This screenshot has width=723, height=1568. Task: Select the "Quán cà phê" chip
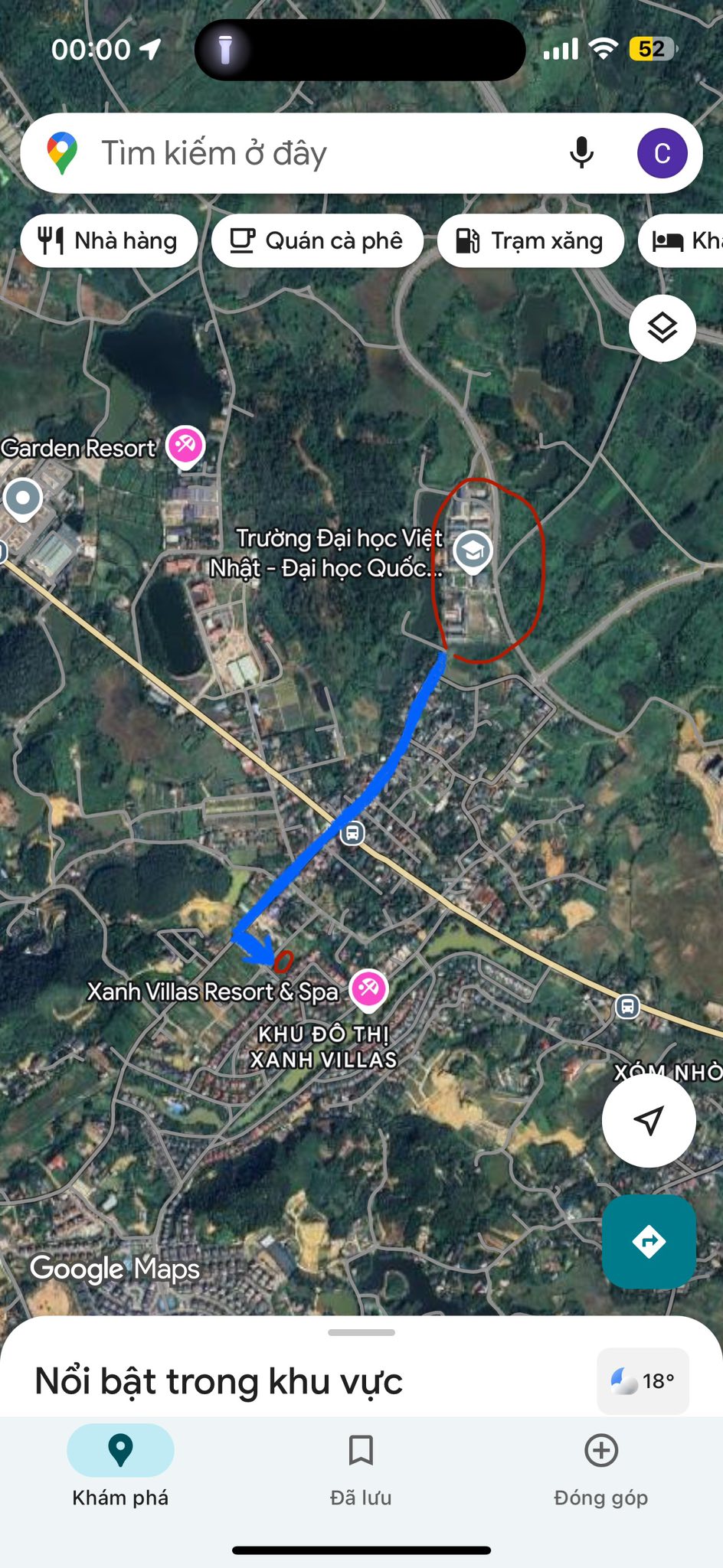click(317, 241)
